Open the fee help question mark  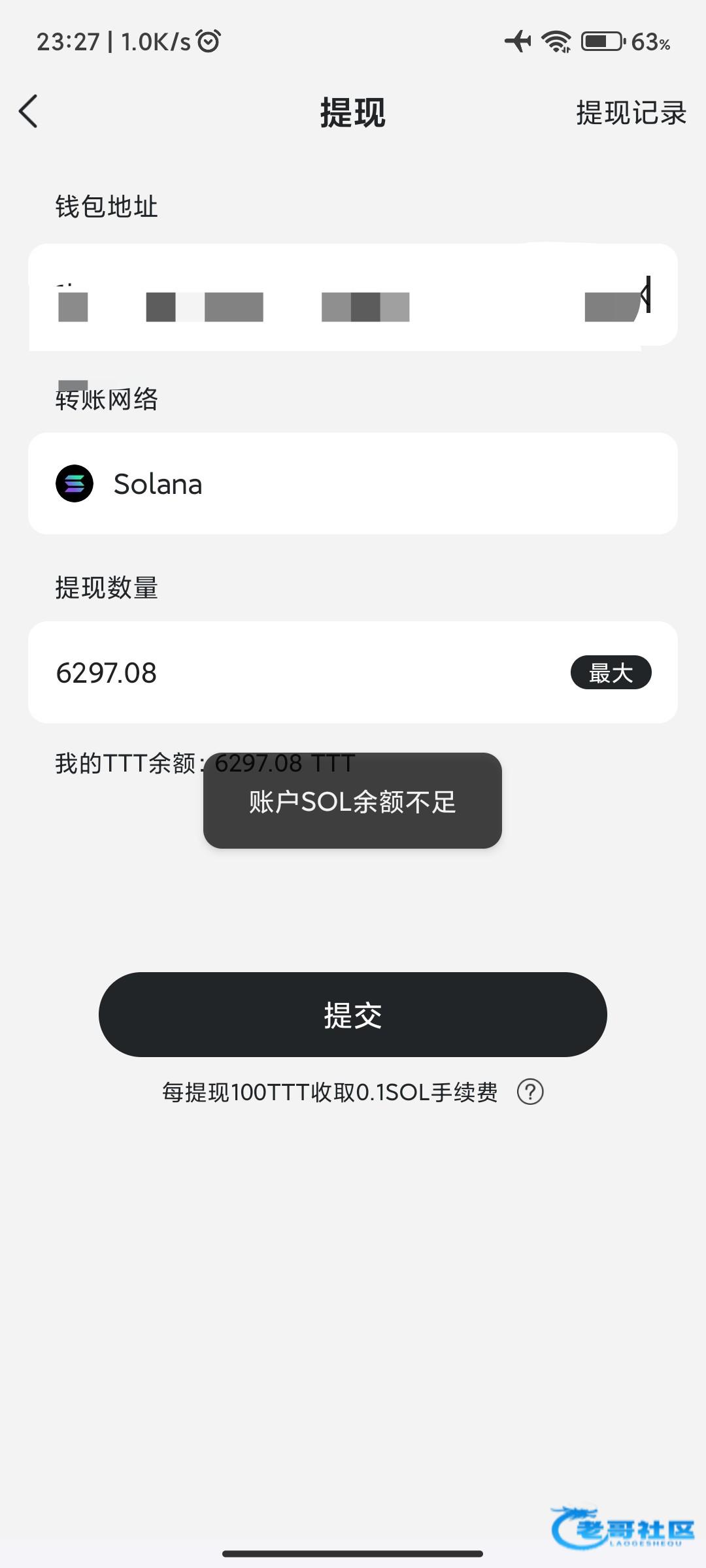[529, 1092]
